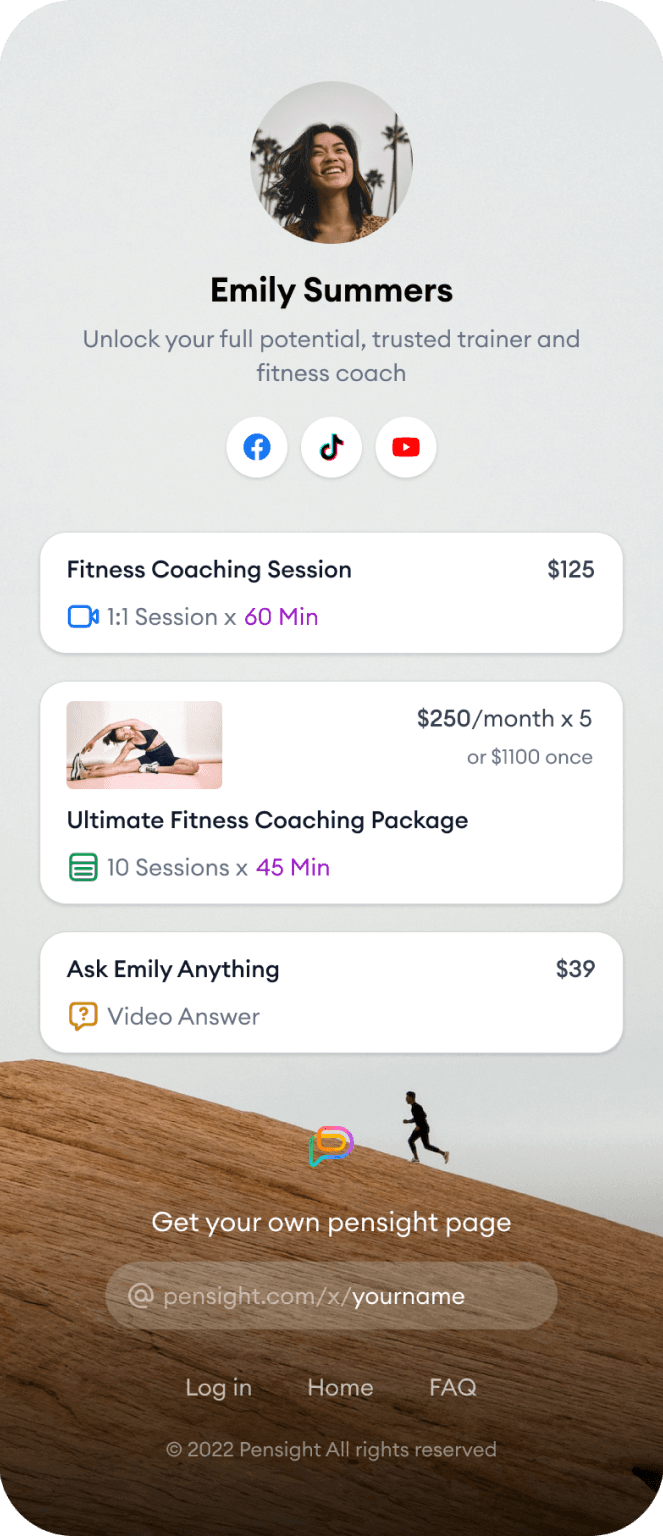
Task: Visit Emily's TikTok page
Action: 331,447
